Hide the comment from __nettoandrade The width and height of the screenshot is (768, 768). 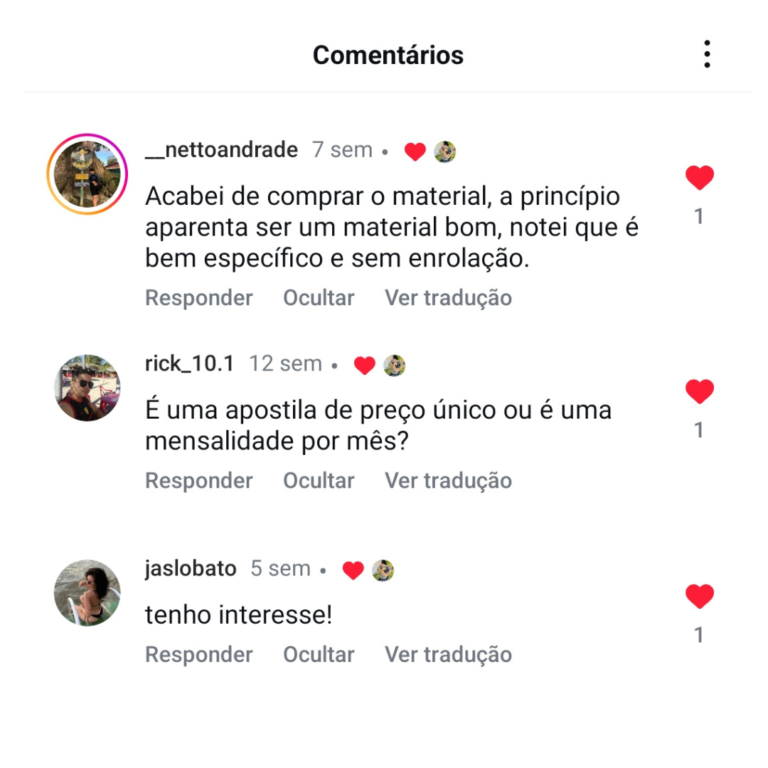click(318, 298)
